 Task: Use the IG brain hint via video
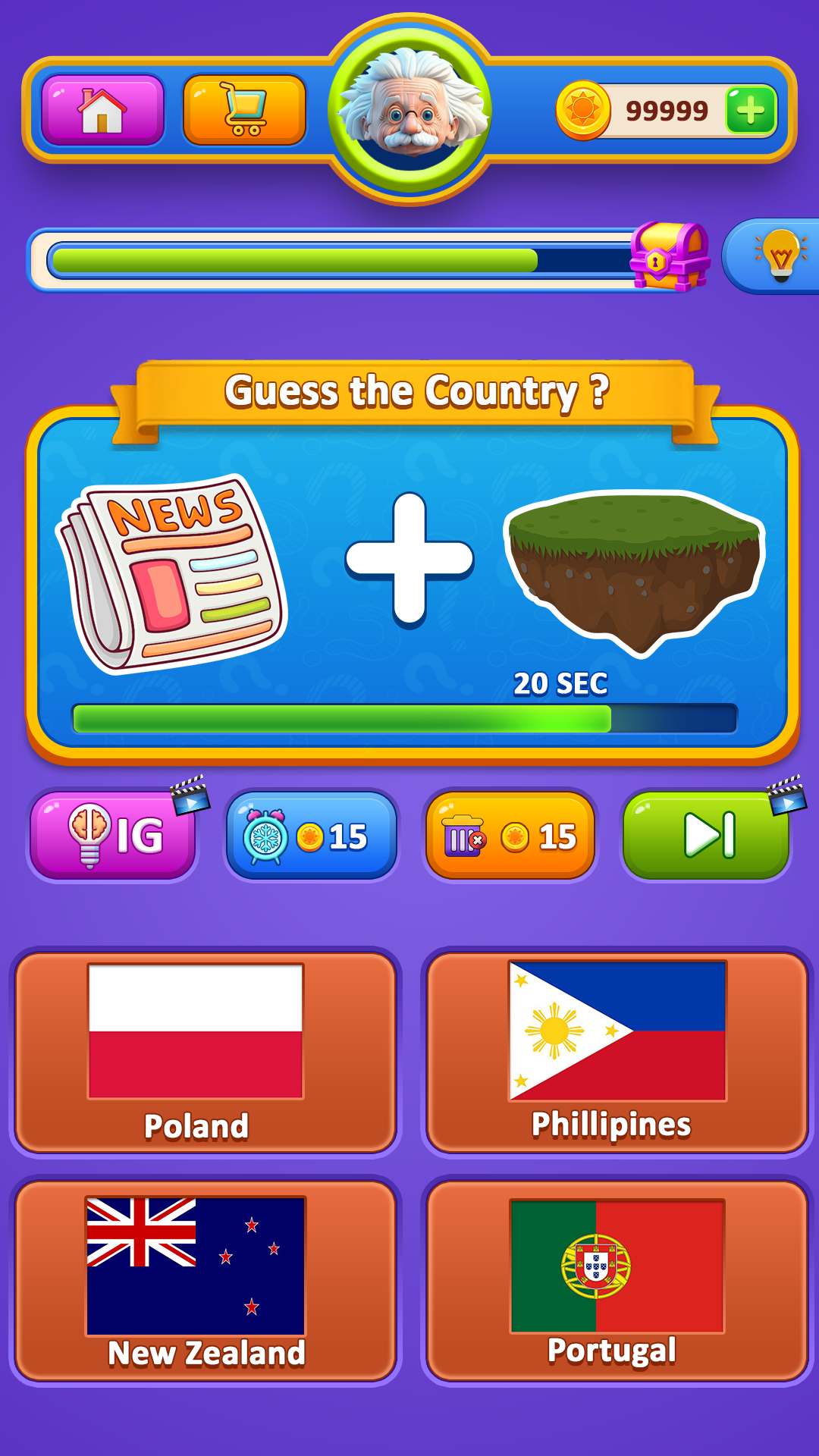pyautogui.click(x=114, y=836)
